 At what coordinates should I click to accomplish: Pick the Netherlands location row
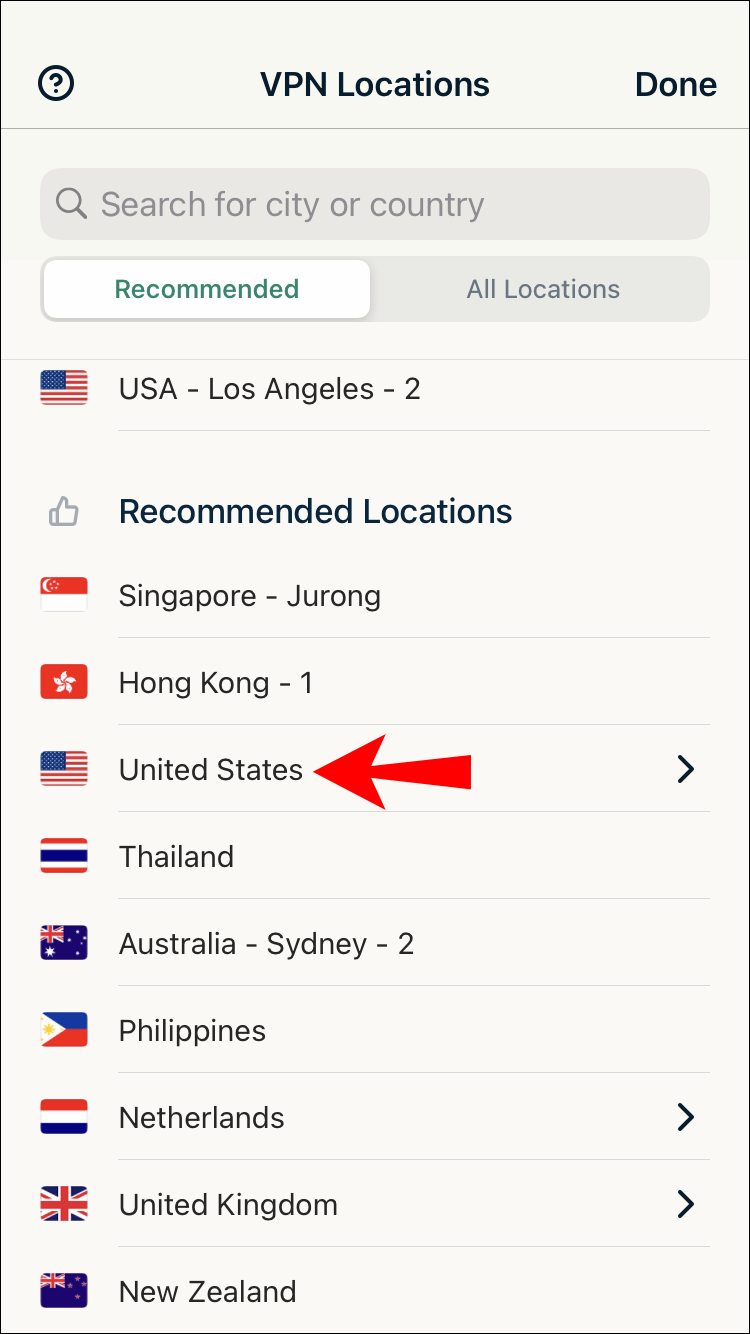(201, 1118)
